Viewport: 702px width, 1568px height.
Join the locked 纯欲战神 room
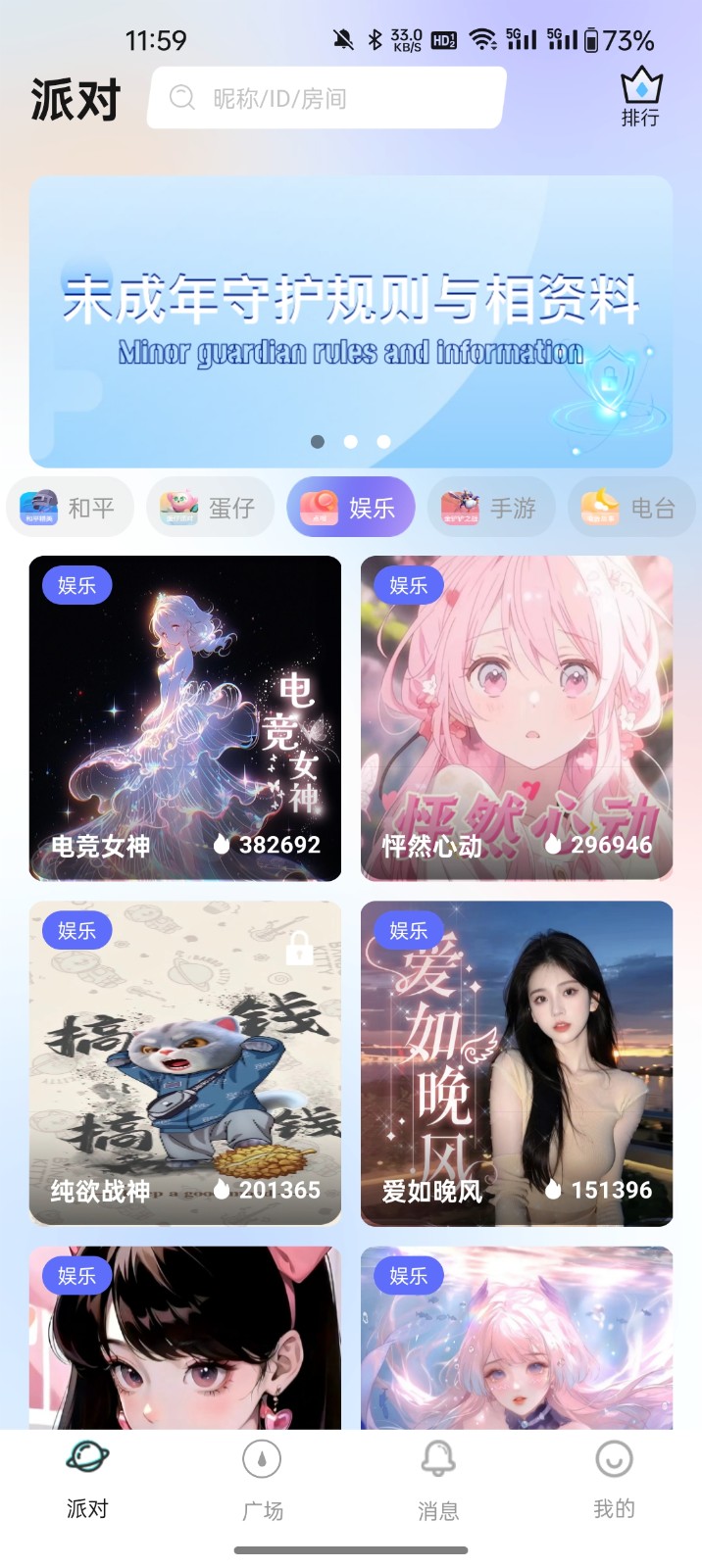point(185,1062)
